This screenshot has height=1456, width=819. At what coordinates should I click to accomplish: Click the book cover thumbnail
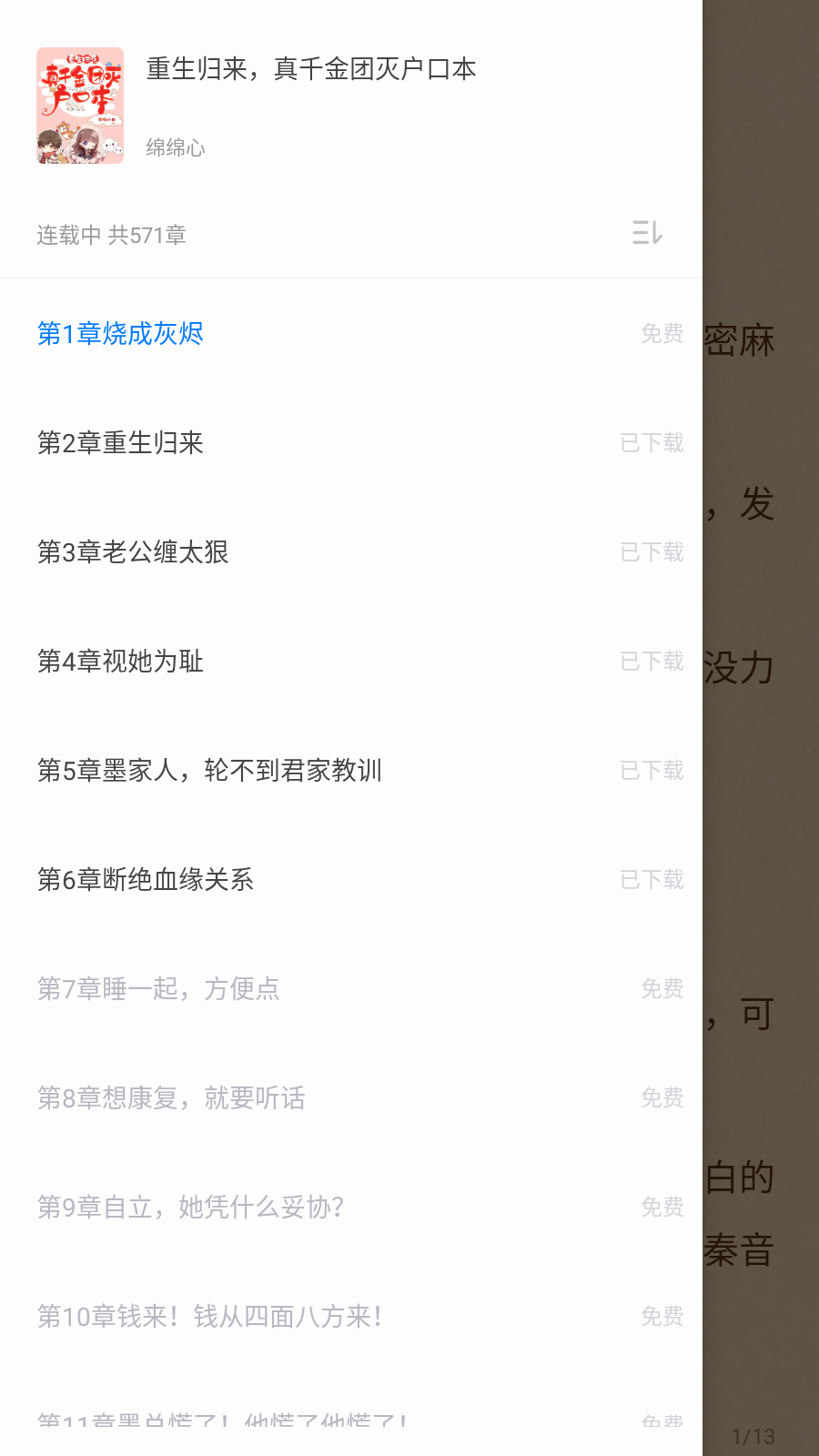pyautogui.click(x=80, y=105)
